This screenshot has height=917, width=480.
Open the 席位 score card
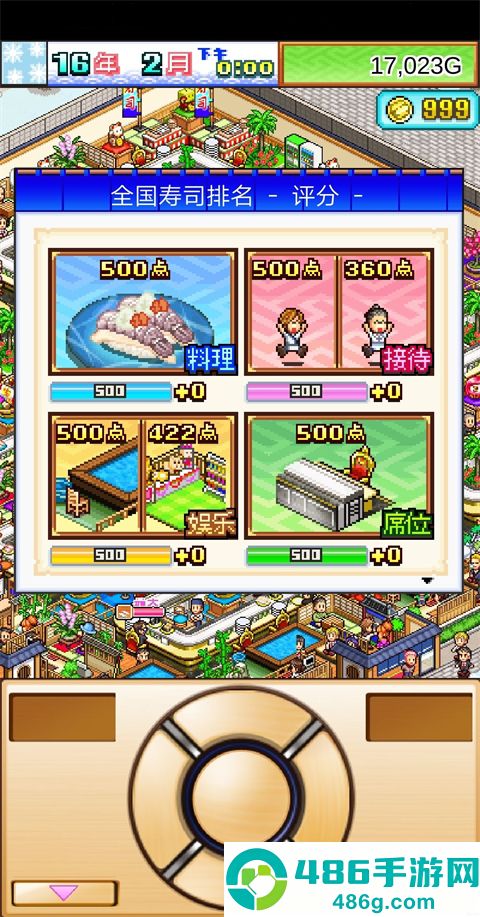(x=339, y=475)
